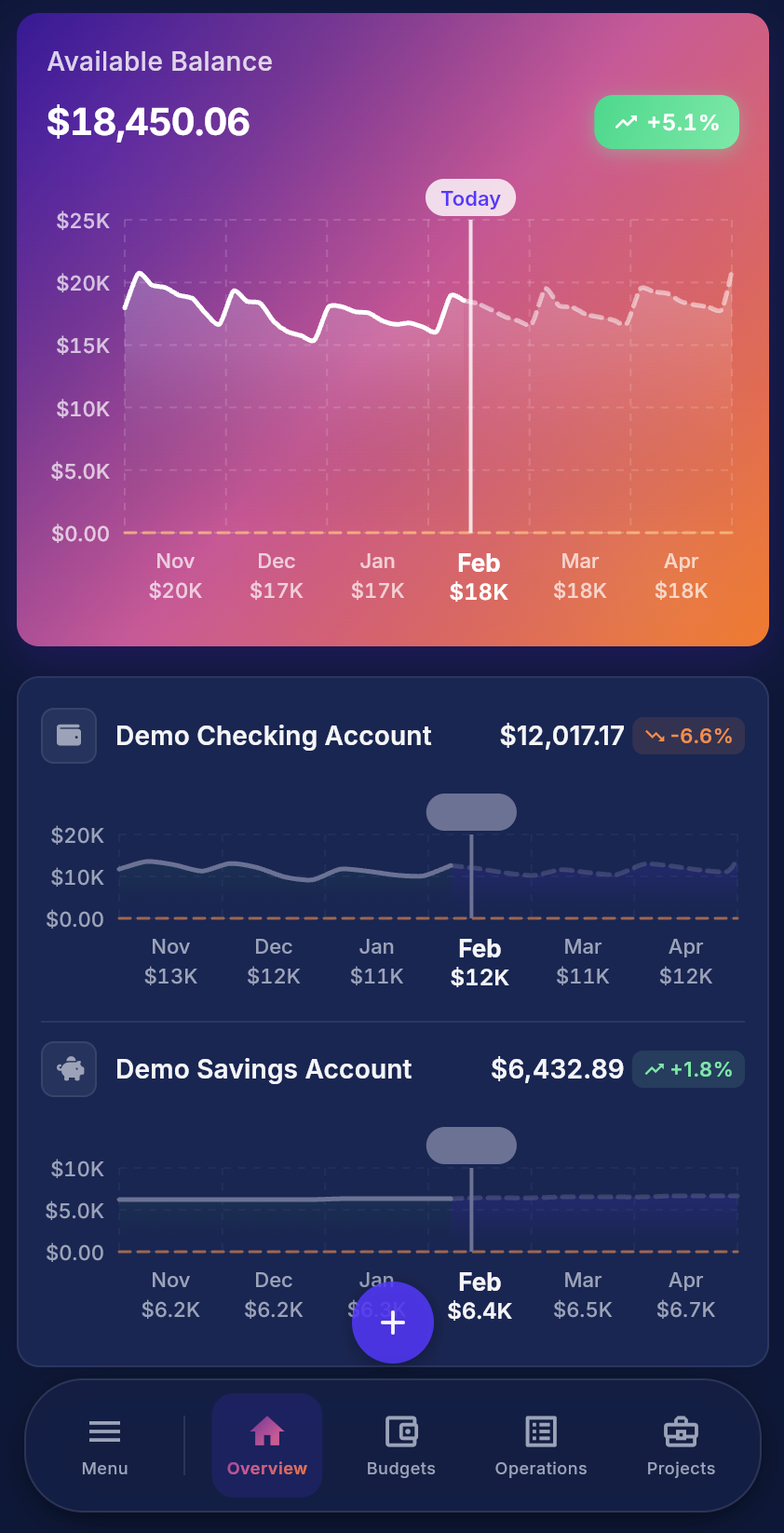Click the Operations list icon
The width and height of the screenshot is (784, 1533).
click(540, 1431)
